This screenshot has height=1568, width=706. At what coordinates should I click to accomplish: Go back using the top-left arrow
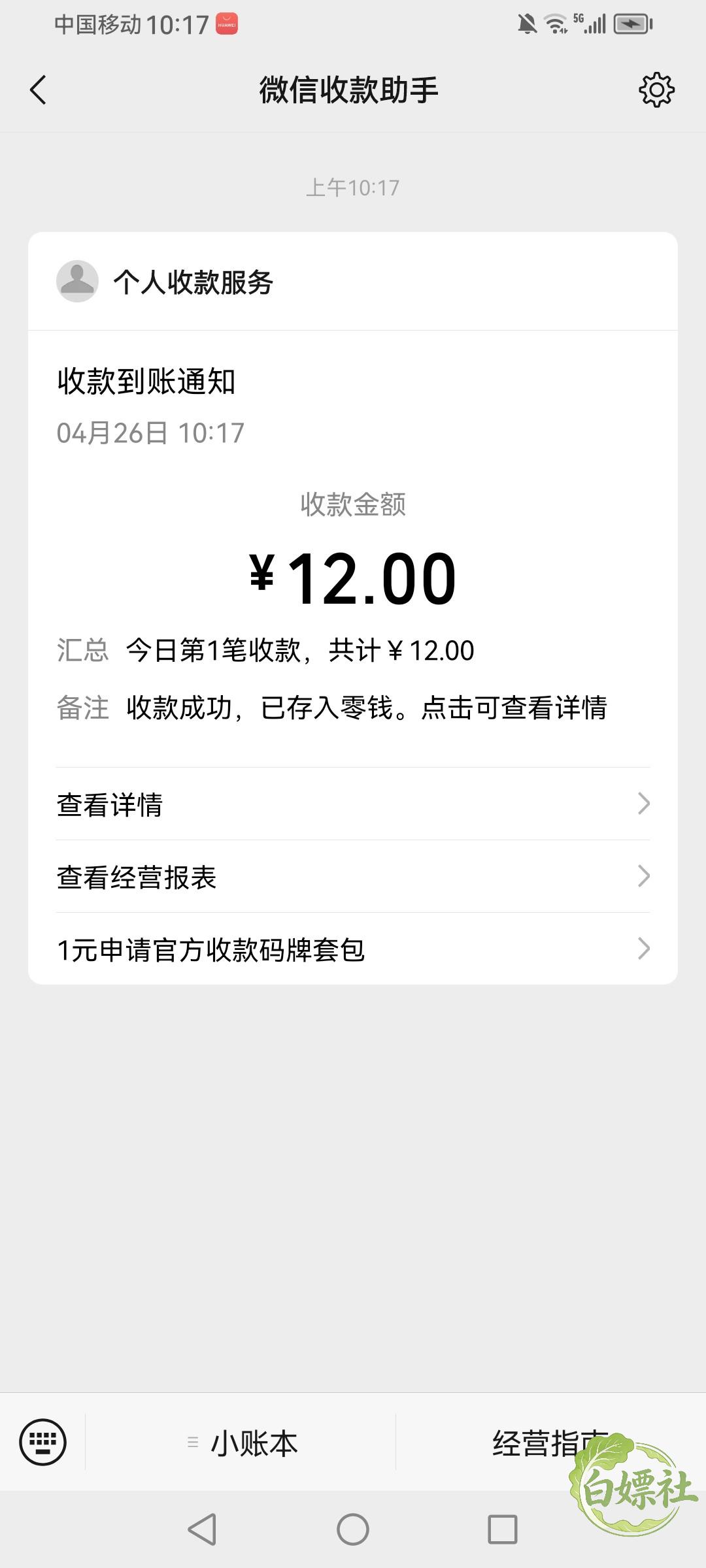[x=38, y=90]
